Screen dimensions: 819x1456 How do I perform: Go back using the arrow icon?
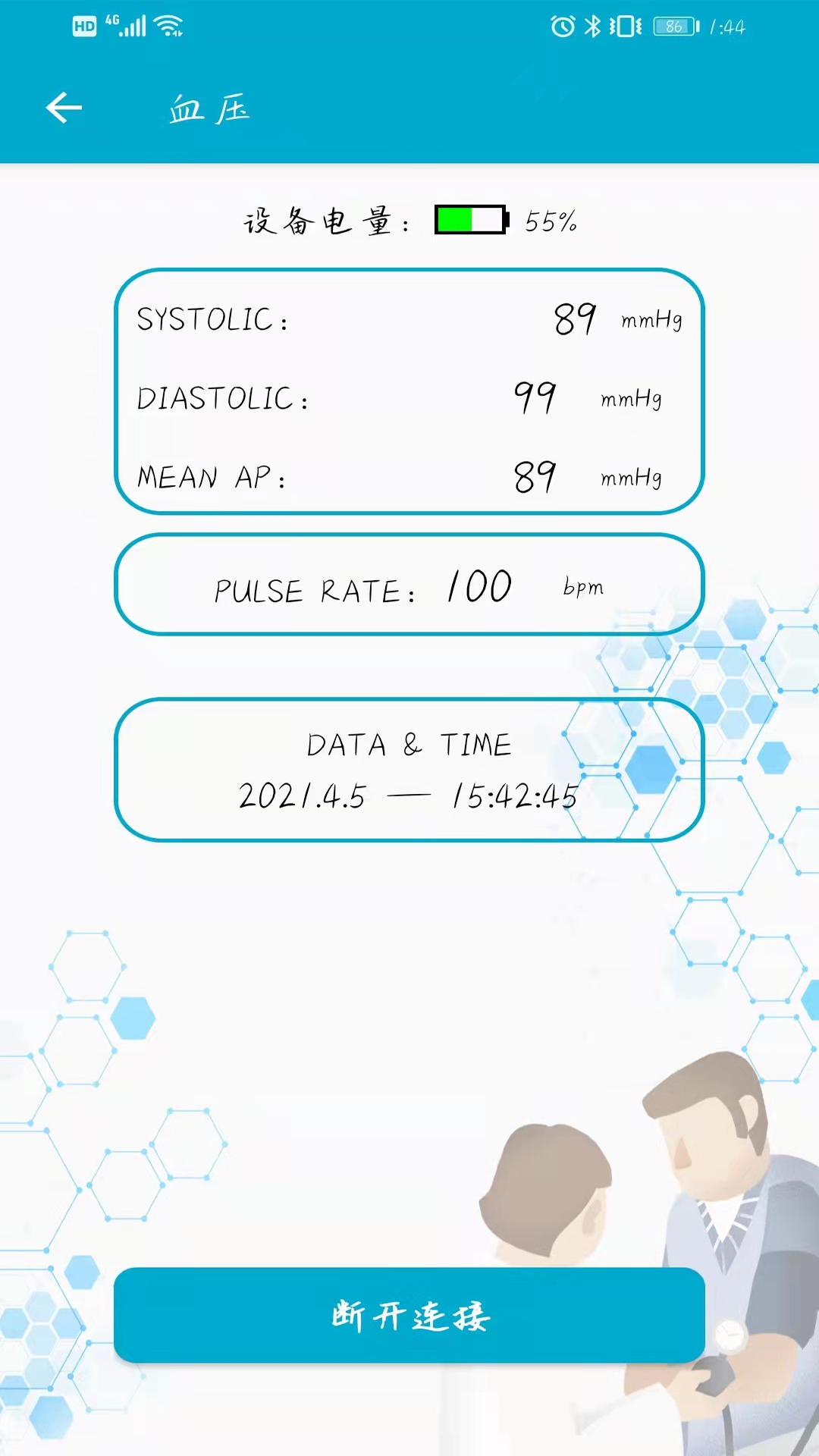(64, 108)
